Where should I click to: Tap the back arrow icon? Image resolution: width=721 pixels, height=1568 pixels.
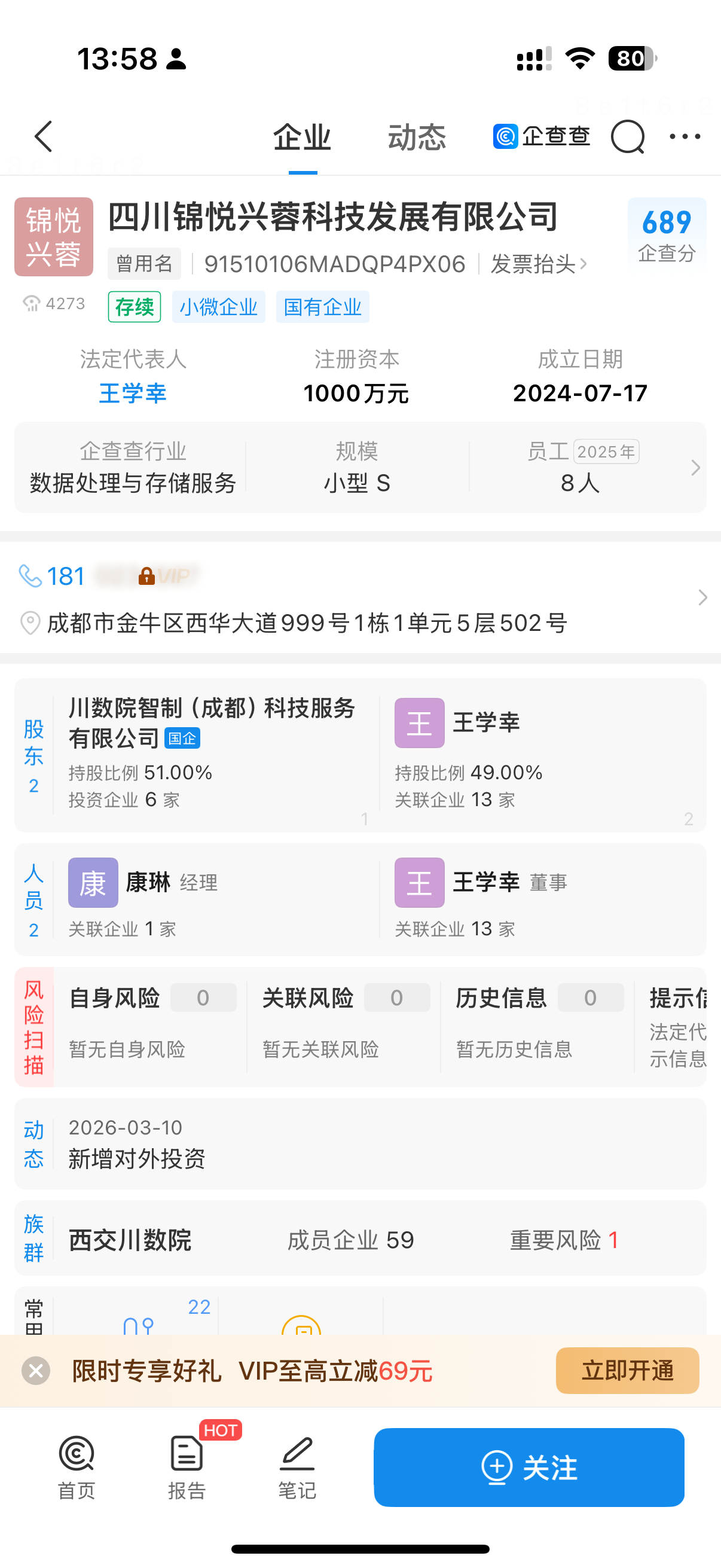(42, 136)
